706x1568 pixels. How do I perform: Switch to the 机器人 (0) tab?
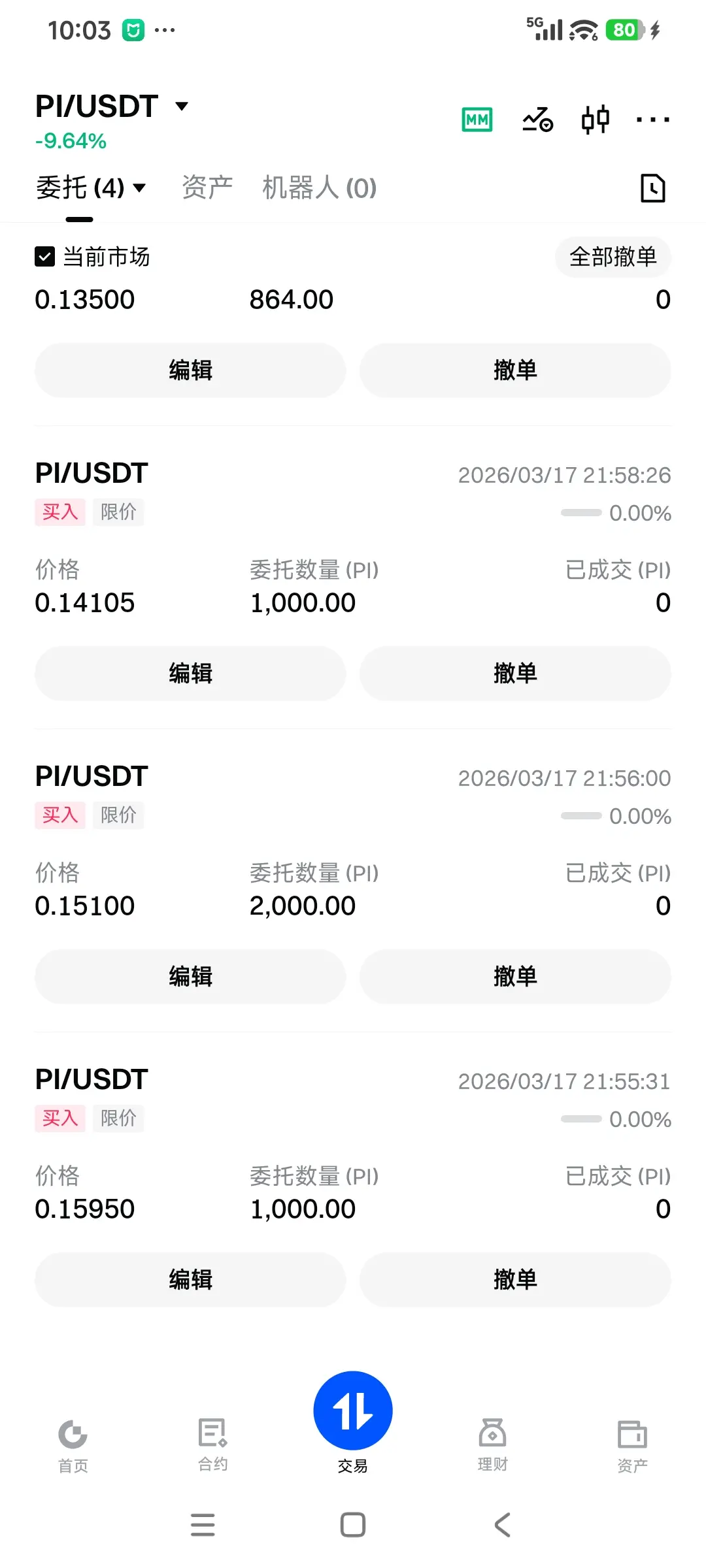[x=319, y=188]
